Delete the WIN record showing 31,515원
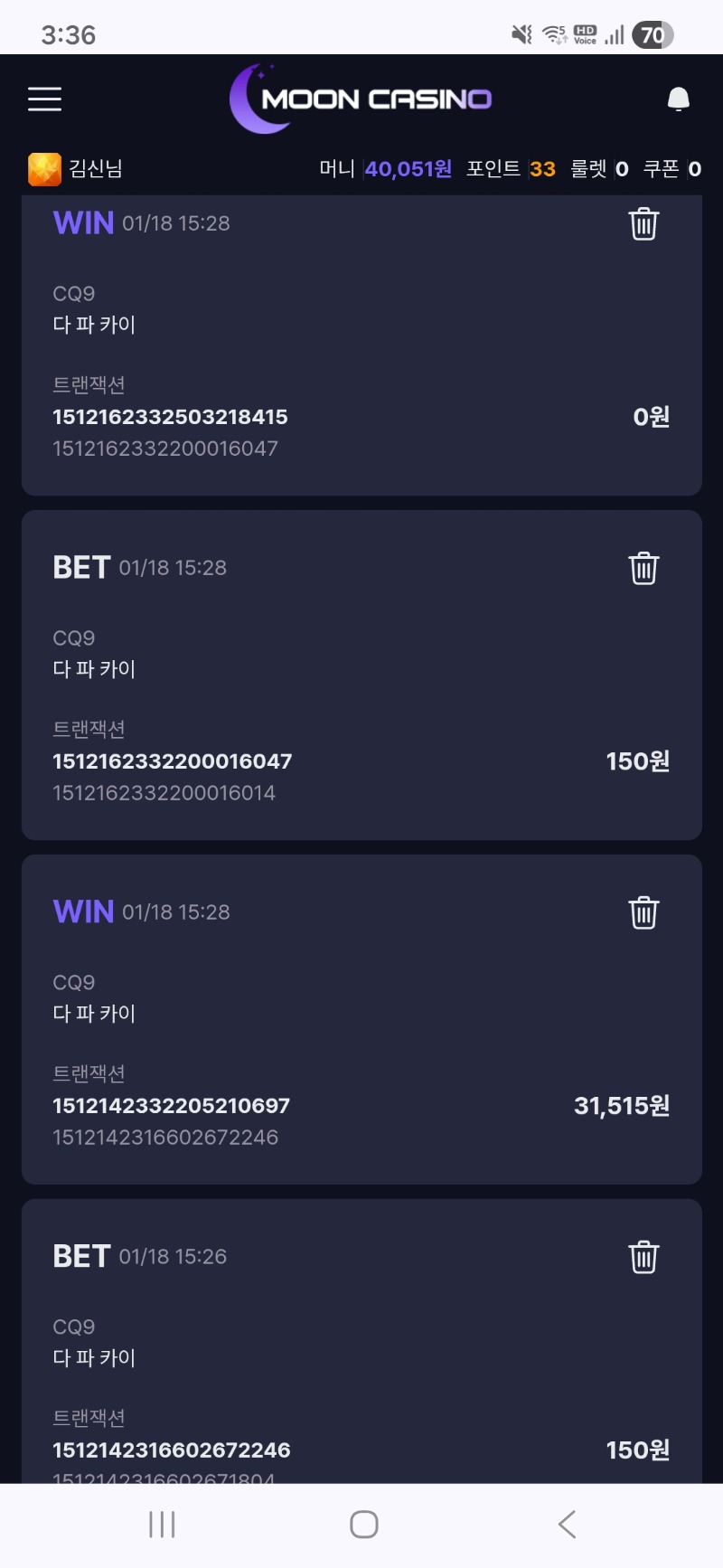Screen dimensions: 723x1568 point(643,912)
